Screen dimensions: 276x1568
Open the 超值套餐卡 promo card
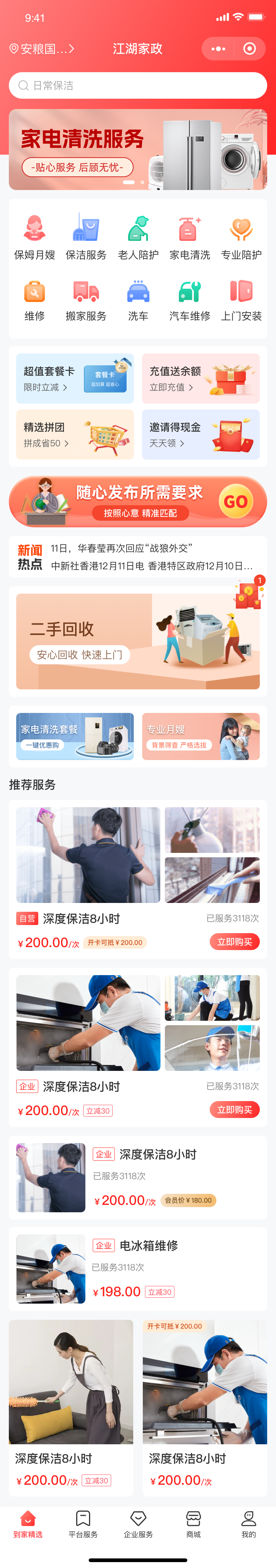tap(75, 378)
